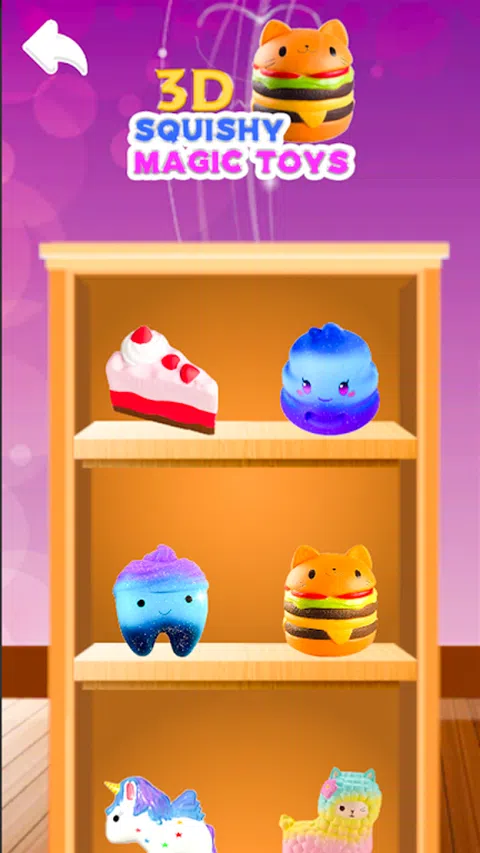
Task: Choose the blue galaxy poop squishy
Action: click(x=330, y=379)
